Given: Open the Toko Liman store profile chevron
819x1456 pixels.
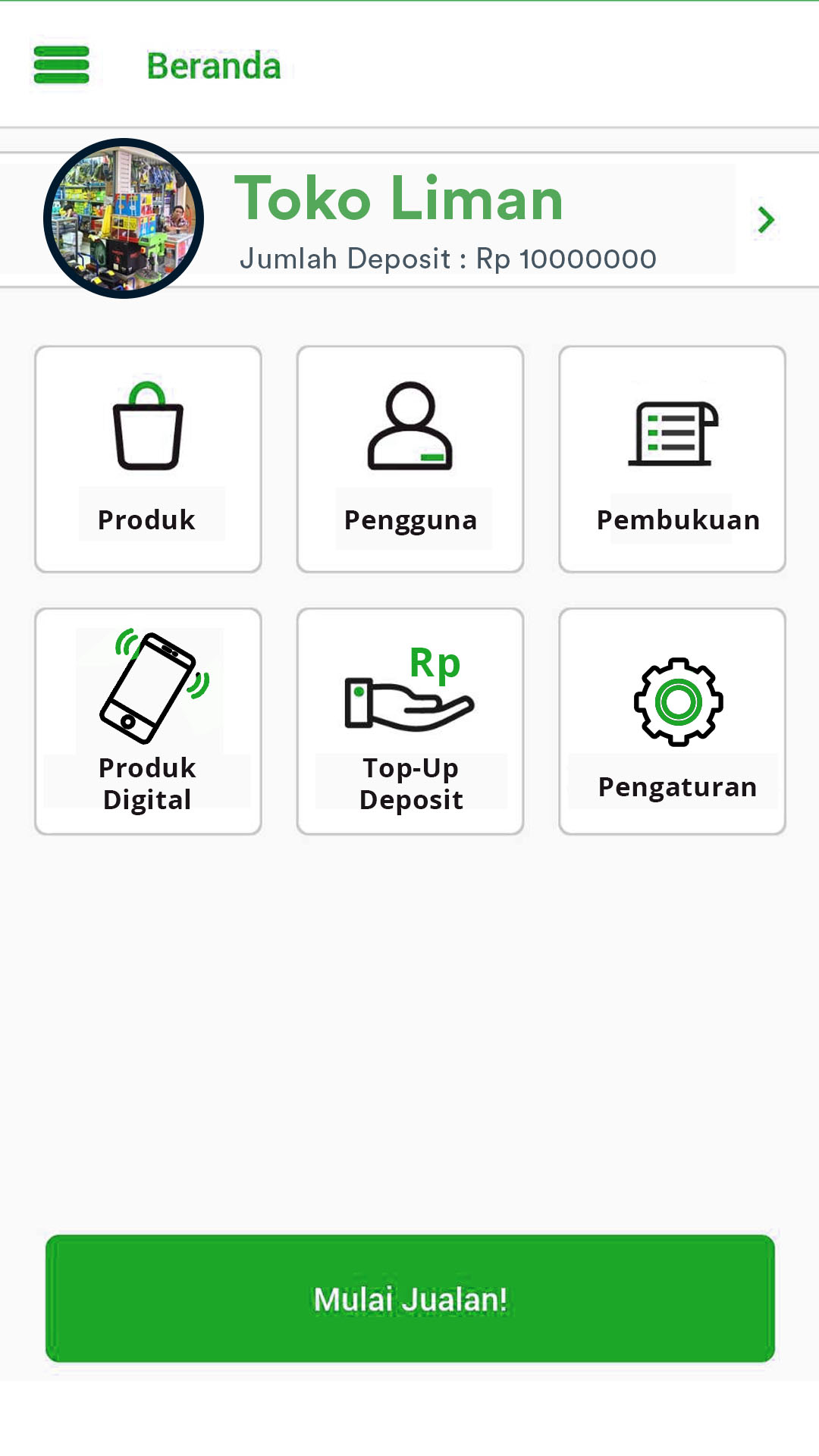Looking at the screenshot, I should tap(766, 220).
